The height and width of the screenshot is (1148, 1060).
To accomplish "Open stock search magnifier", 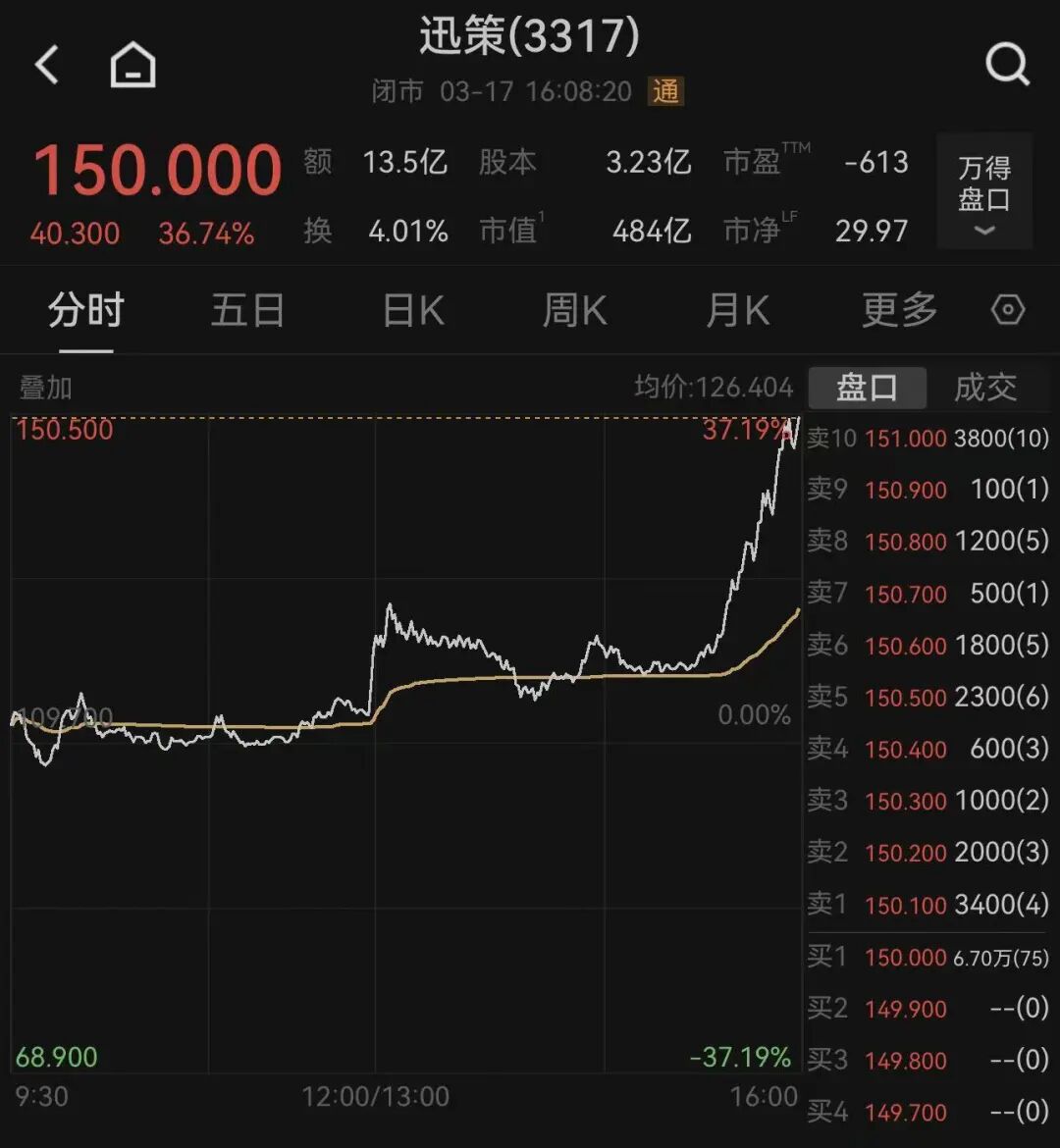I will [x=1007, y=66].
